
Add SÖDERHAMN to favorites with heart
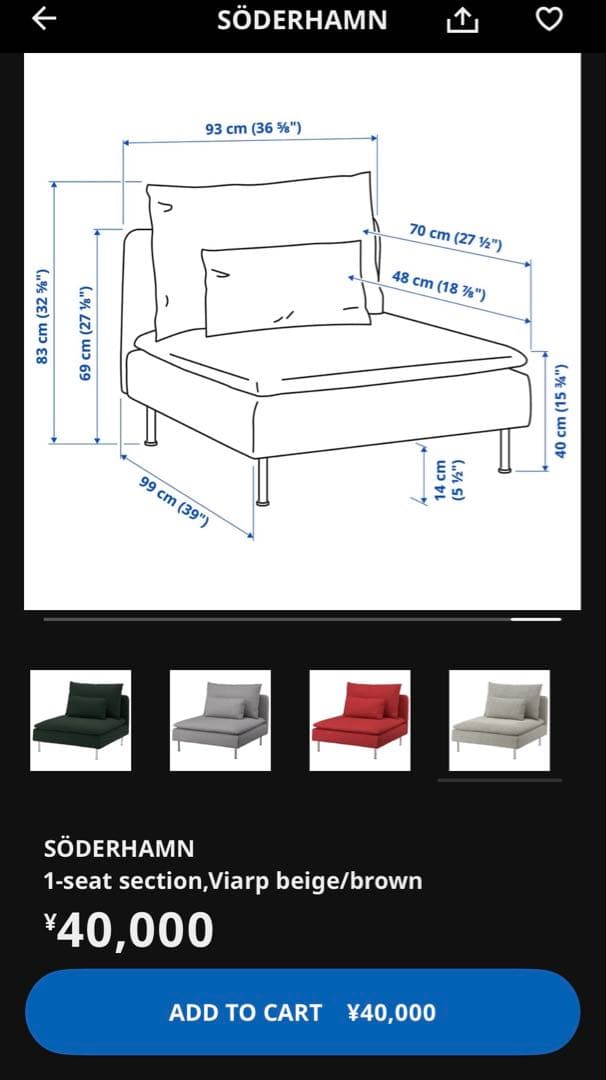pyautogui.click(x=549, y=20)
